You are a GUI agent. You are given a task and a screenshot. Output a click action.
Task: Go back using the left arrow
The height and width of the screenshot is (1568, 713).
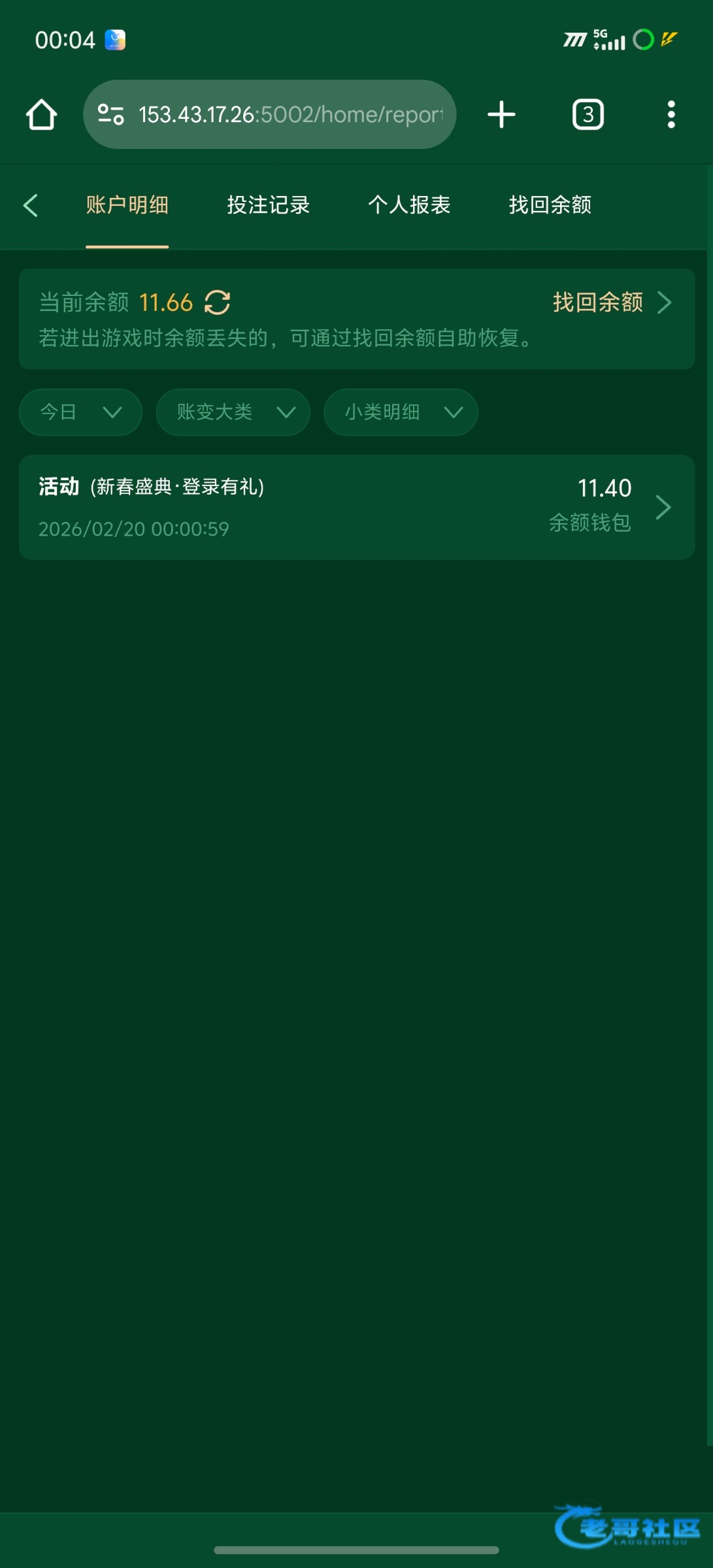click(31, 205)
